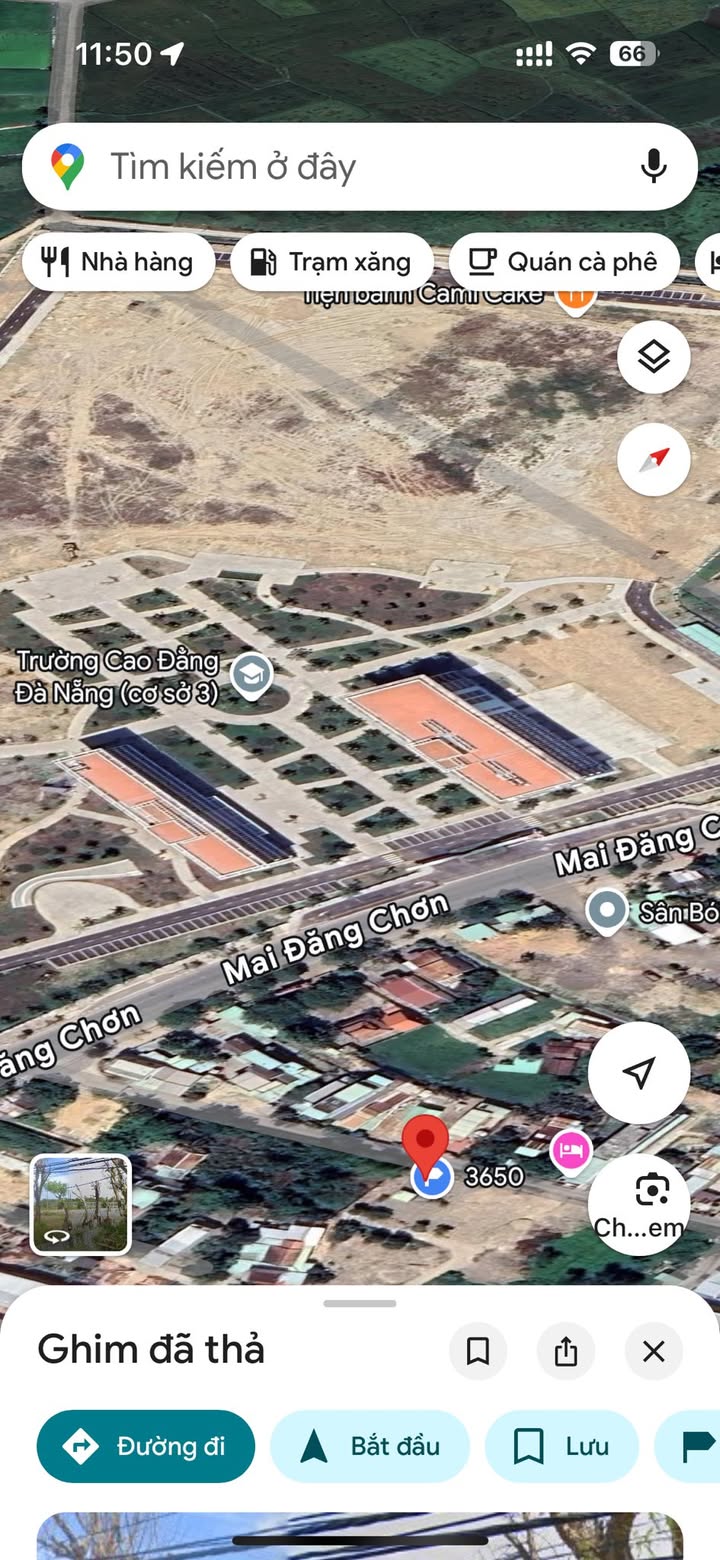Close the "Ghim đã thả" panel
720x1560 pixels.
653,1352
